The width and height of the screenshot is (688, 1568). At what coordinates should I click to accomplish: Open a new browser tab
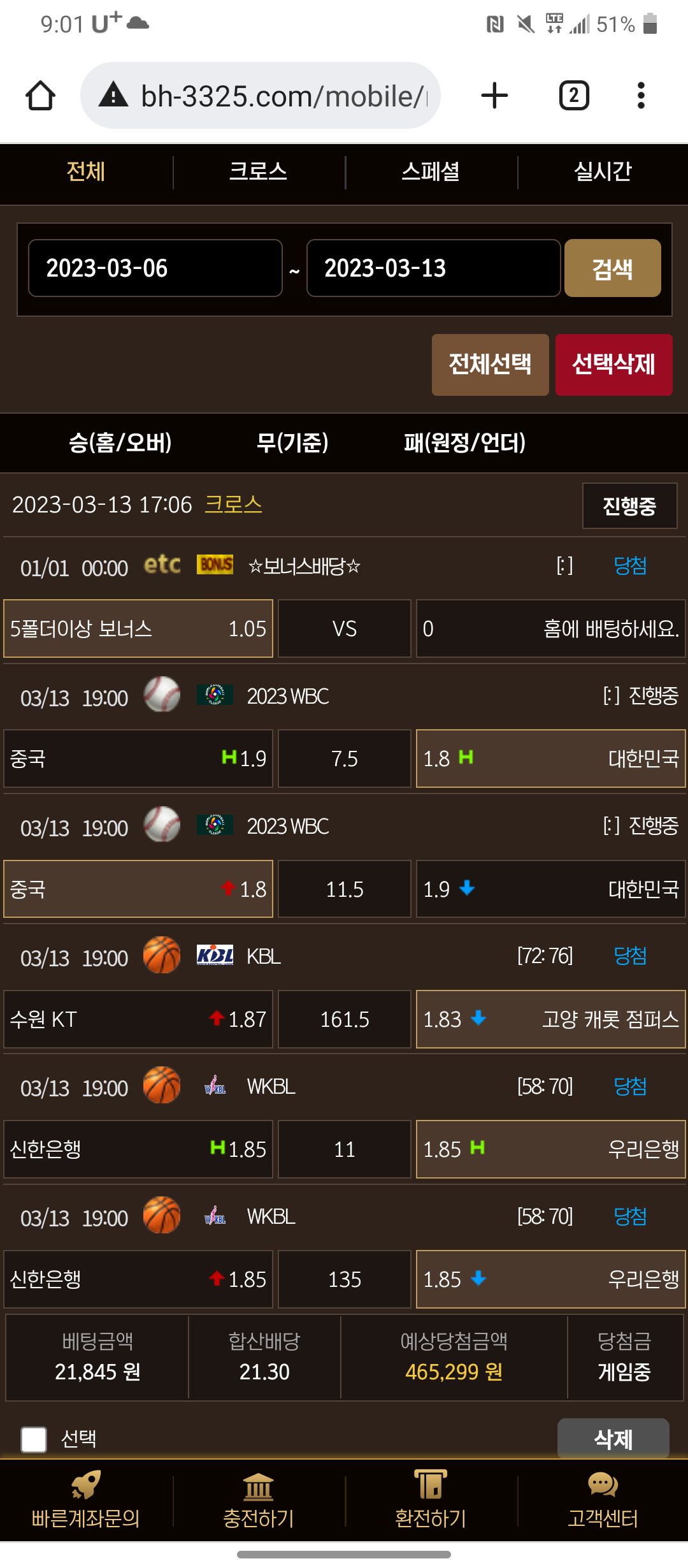click(494, 96)
